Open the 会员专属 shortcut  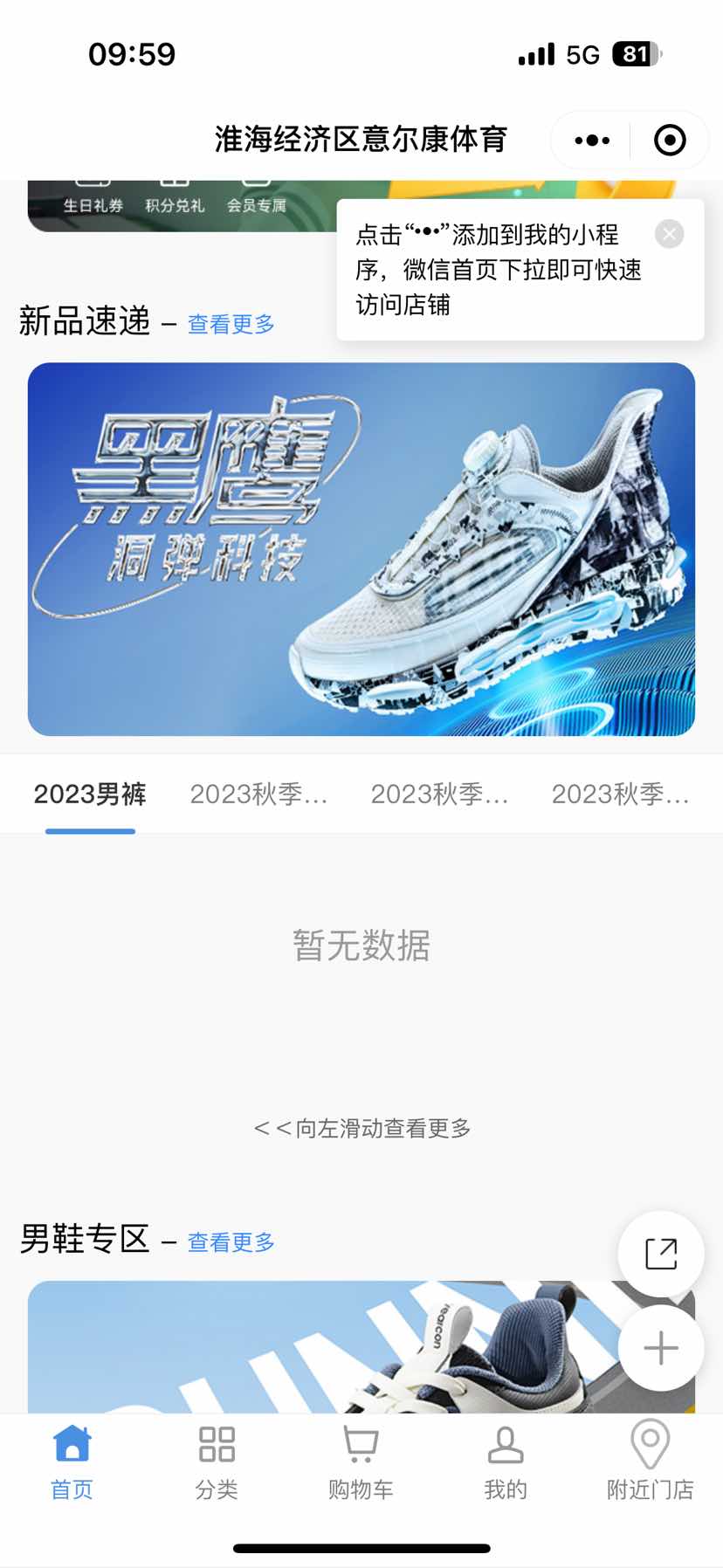click(256, 199)
